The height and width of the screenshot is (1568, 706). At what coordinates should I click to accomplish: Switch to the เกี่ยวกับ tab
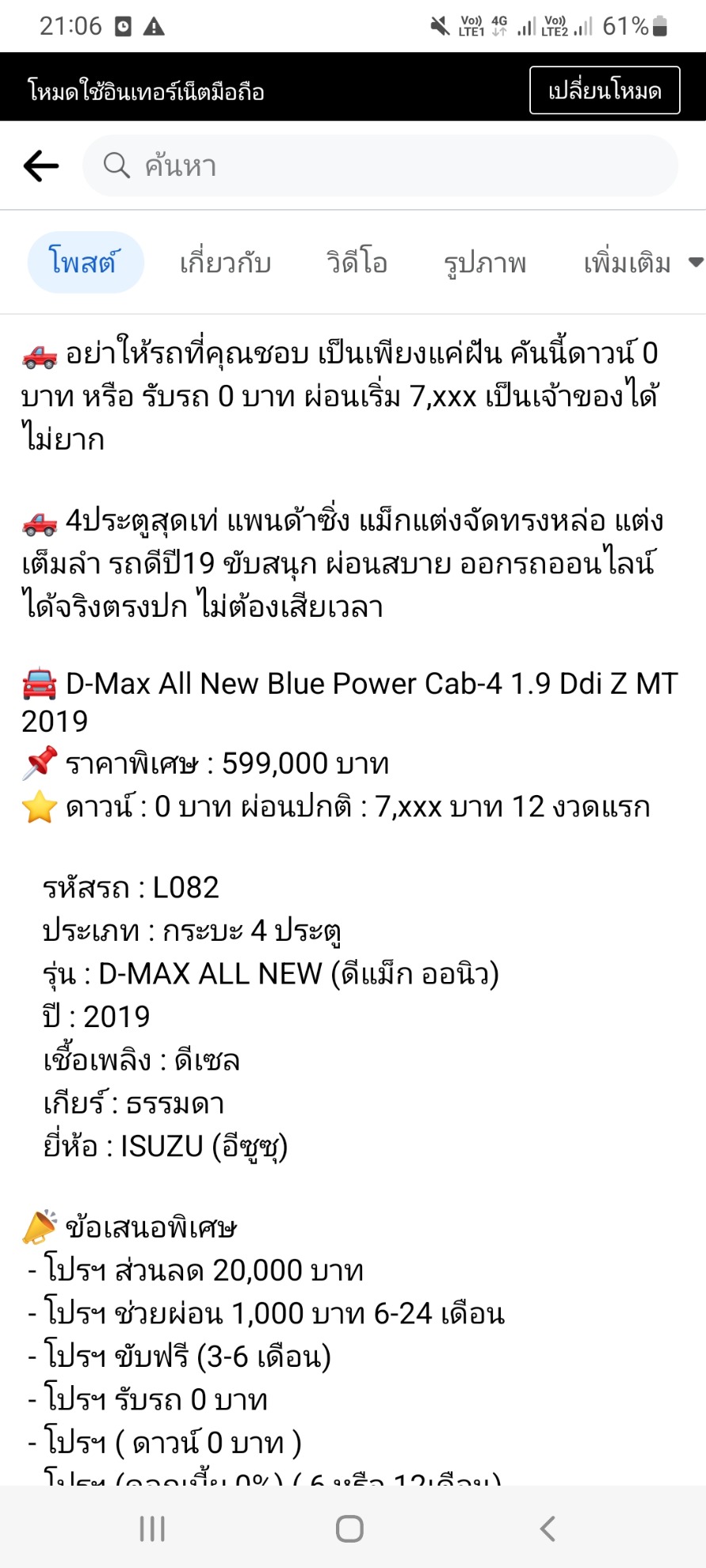click(226, 262)
